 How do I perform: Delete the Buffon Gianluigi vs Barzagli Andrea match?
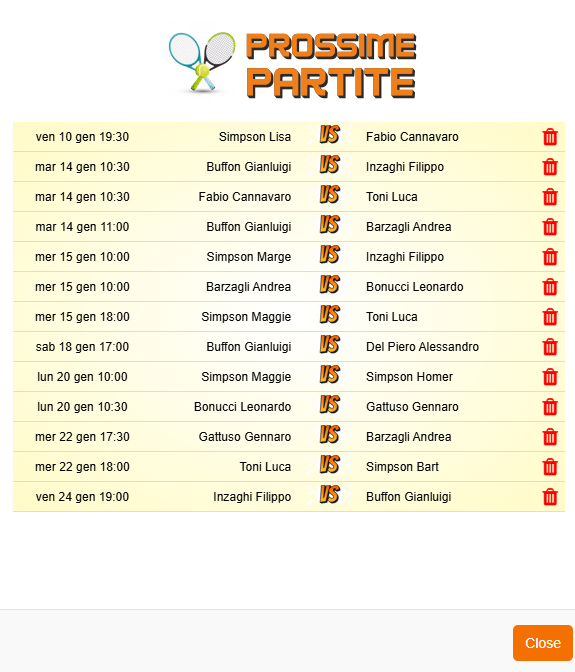(550, 227)
